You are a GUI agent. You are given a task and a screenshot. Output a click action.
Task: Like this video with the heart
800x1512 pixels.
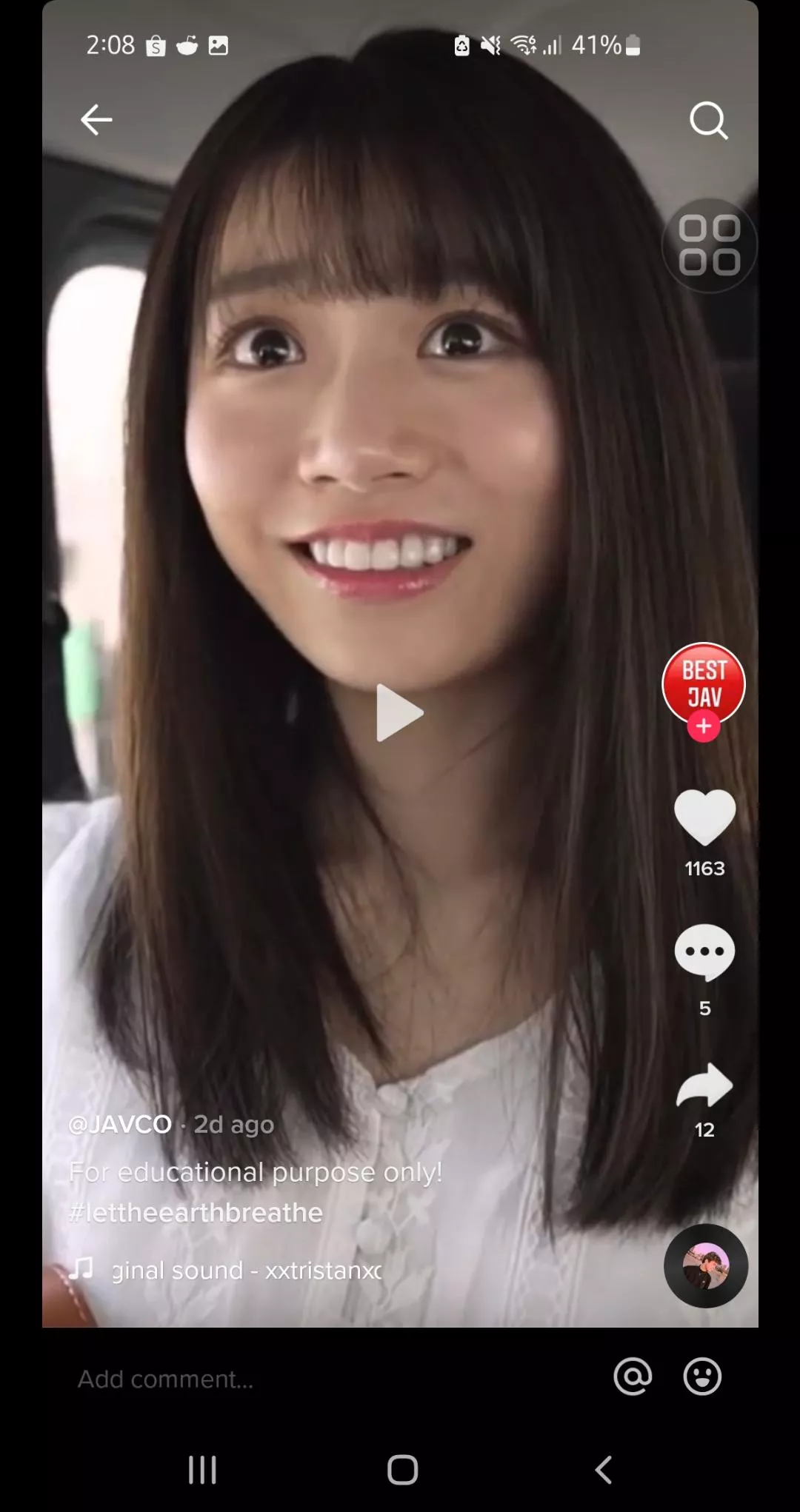click(704, 817)
